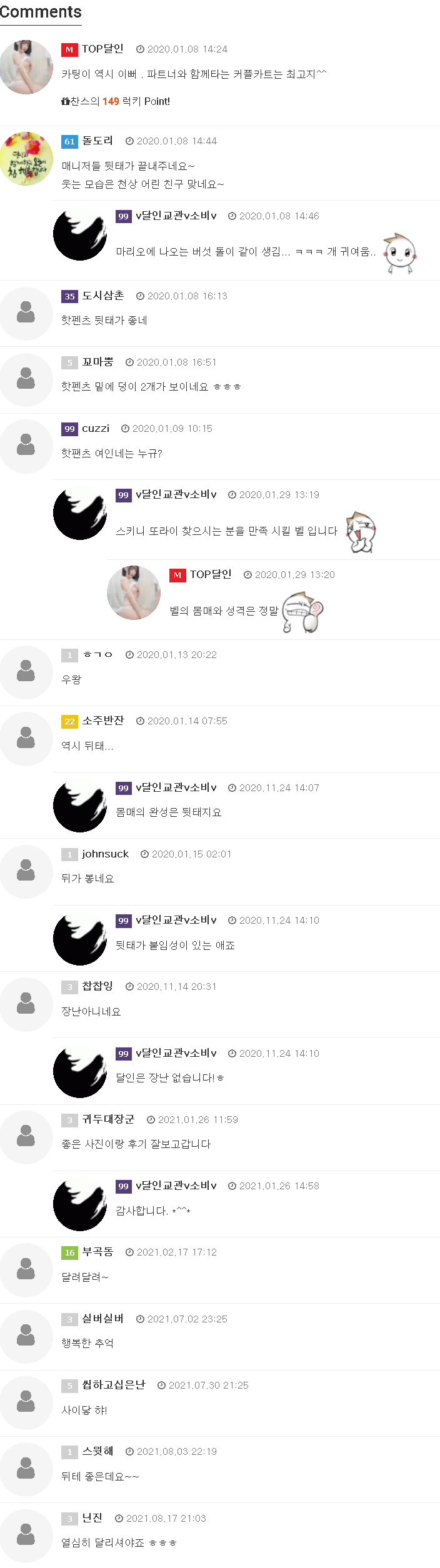Open profile of commenter ㅎㄱㅇ
440x1568 pixels.
pyautogui.click(x=97, y=655)
